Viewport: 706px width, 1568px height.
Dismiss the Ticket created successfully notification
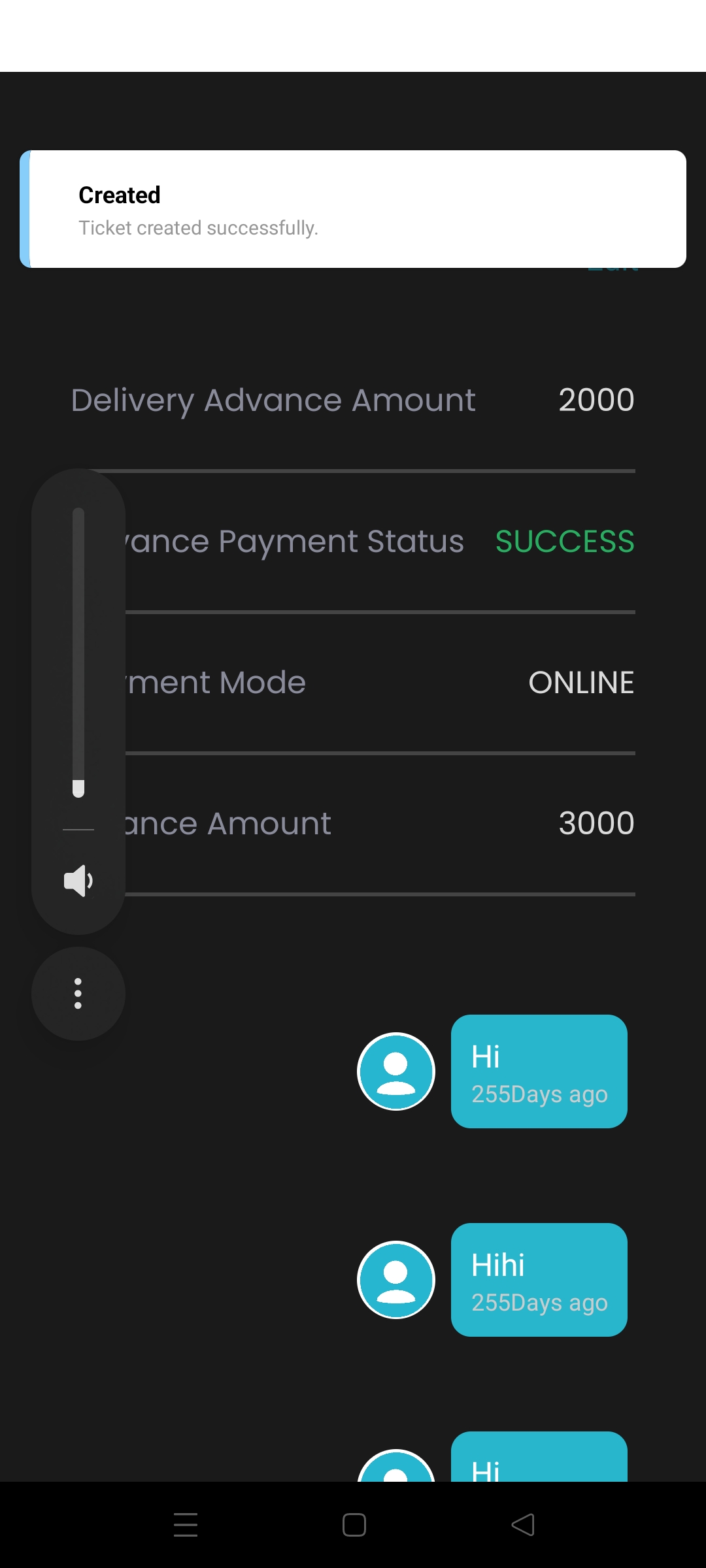tap(353, 209)
